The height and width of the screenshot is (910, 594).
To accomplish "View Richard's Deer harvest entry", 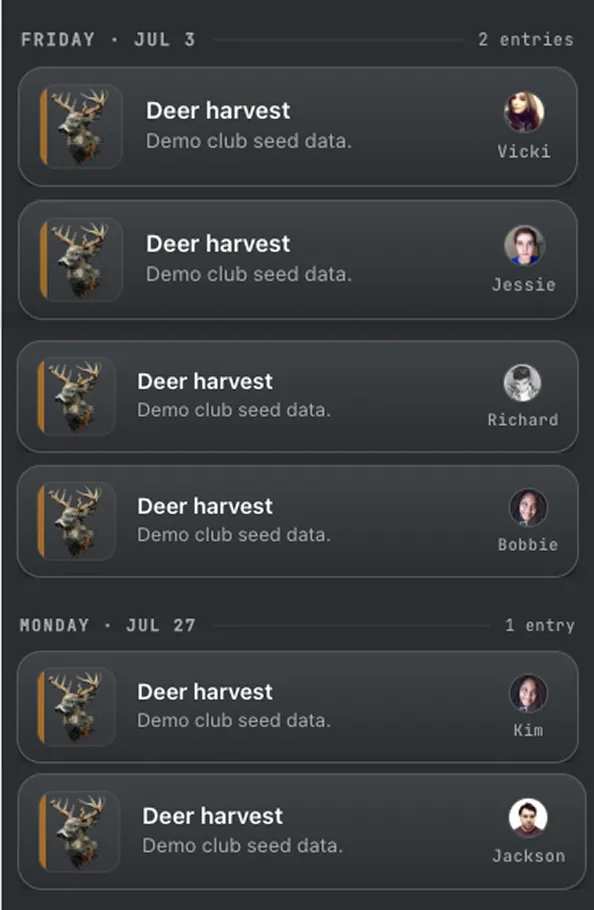I will point(298,396).
